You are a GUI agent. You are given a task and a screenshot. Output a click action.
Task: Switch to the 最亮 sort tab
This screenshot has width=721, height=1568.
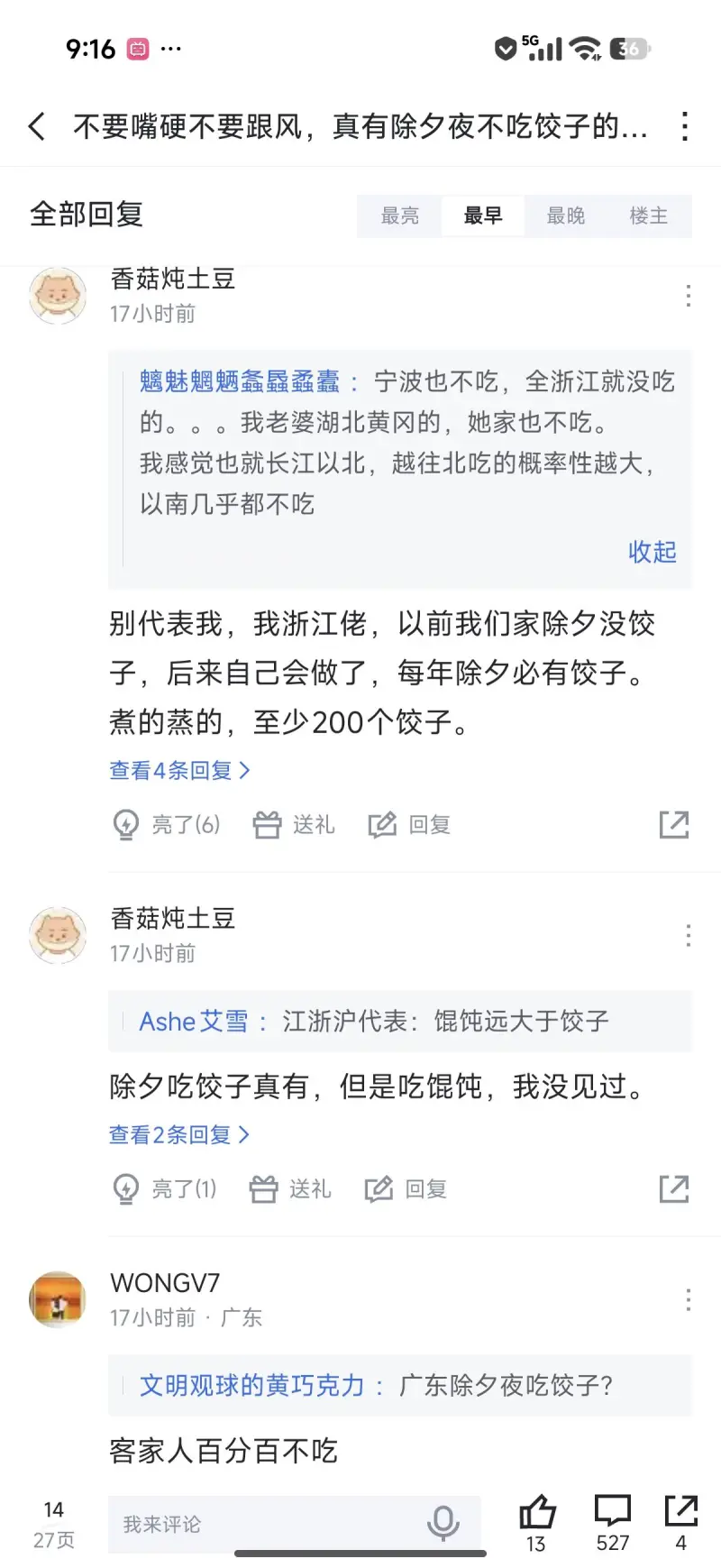click(399, 215)
